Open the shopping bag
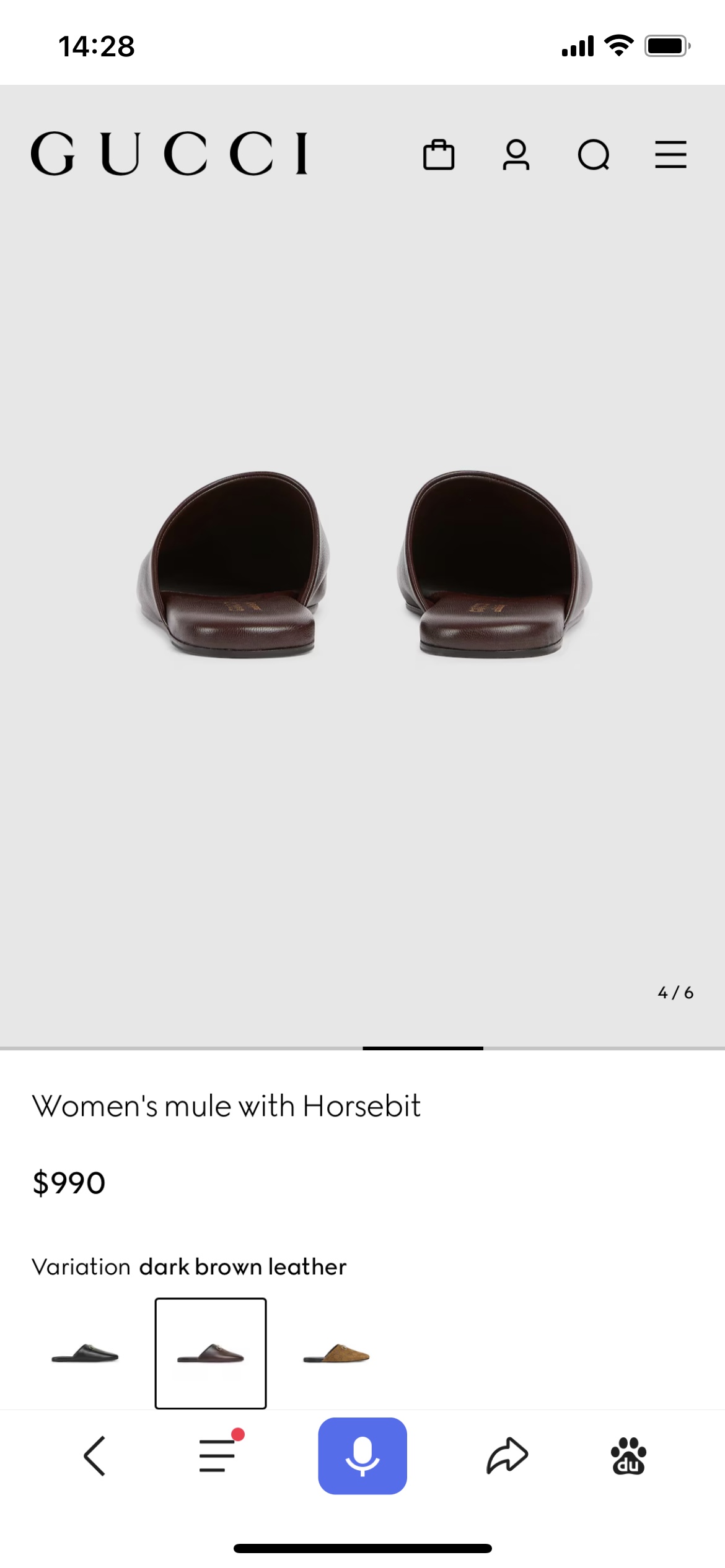 [x=439, y=154]
